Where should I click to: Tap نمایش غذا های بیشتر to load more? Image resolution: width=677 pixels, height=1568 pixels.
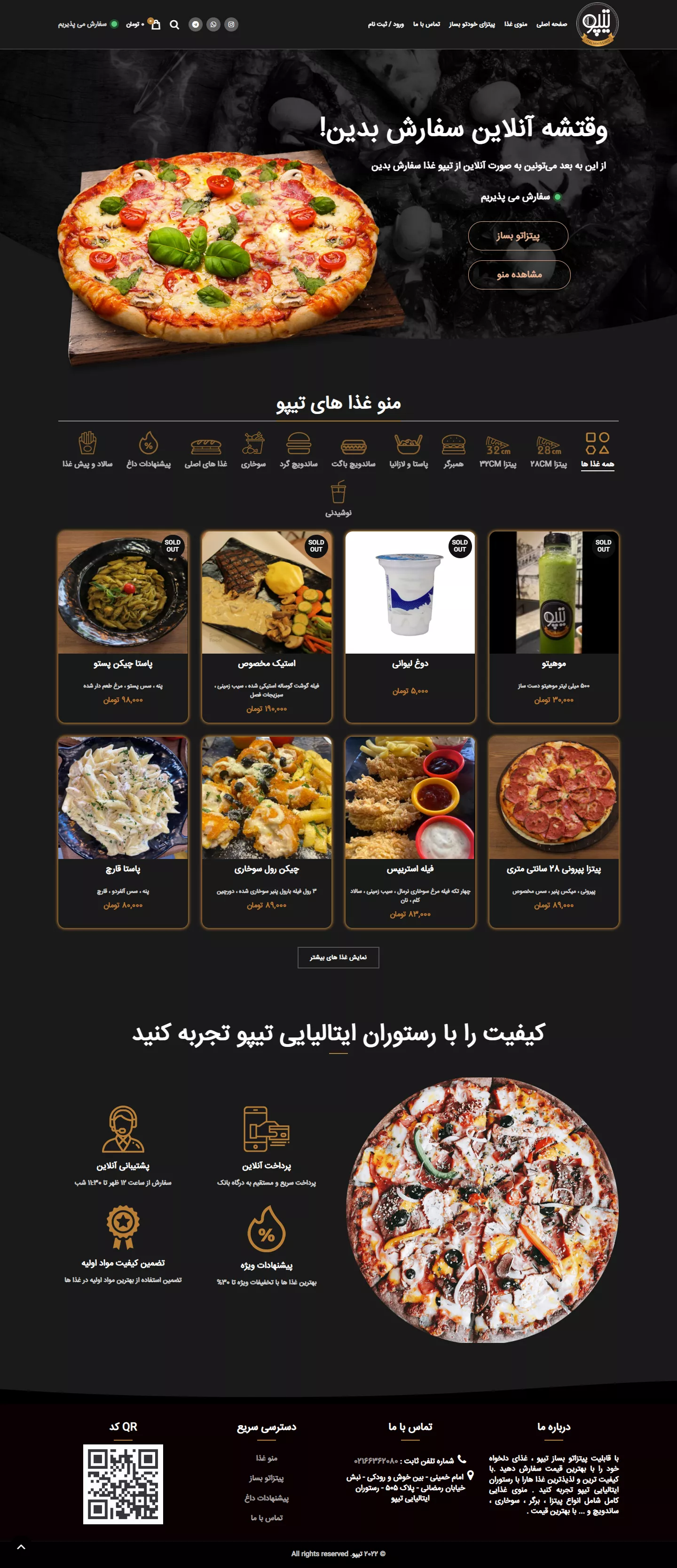[338, 958]
